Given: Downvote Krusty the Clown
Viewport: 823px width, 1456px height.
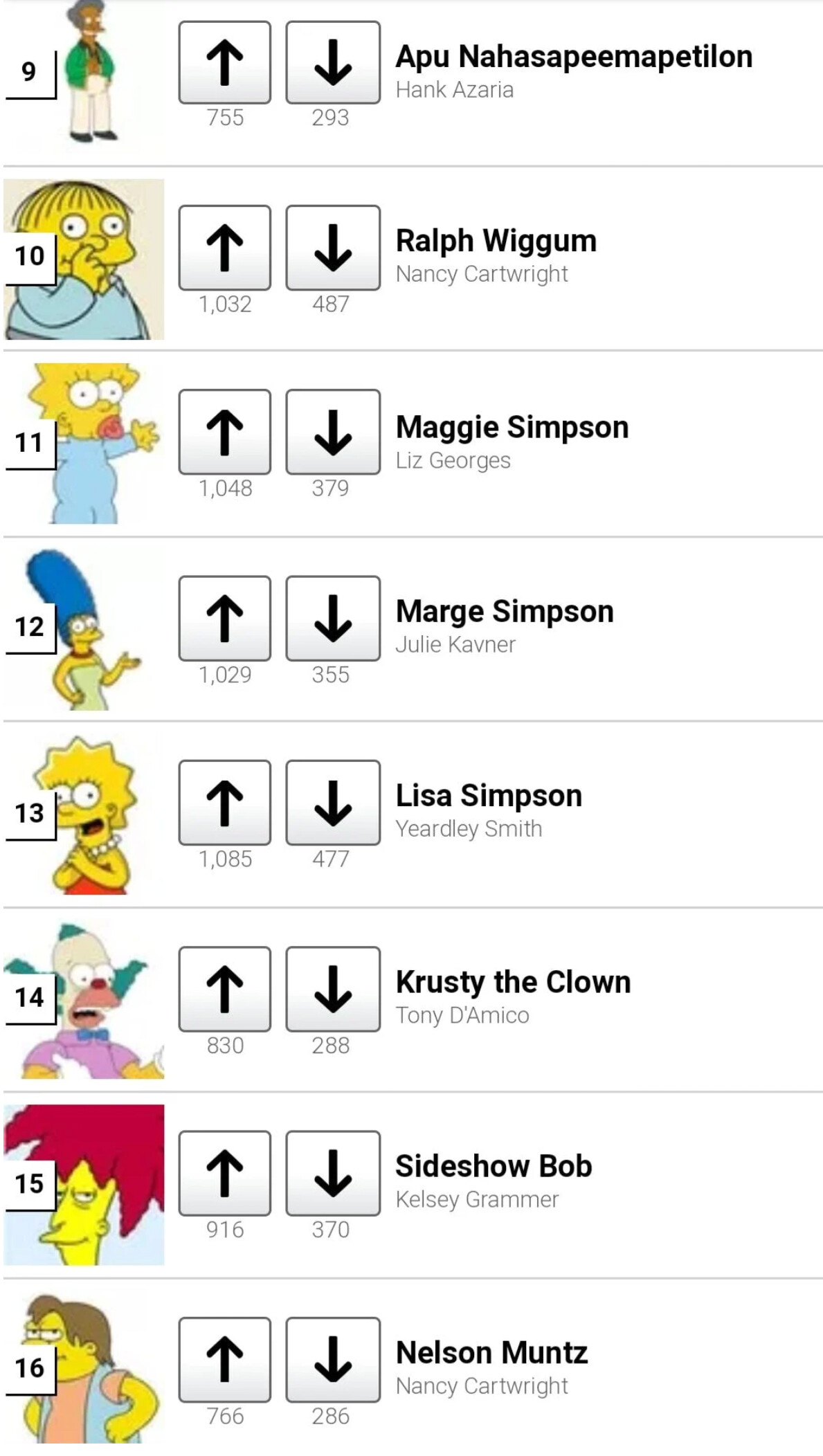Looking at the screenshot, I should point(332,989).
